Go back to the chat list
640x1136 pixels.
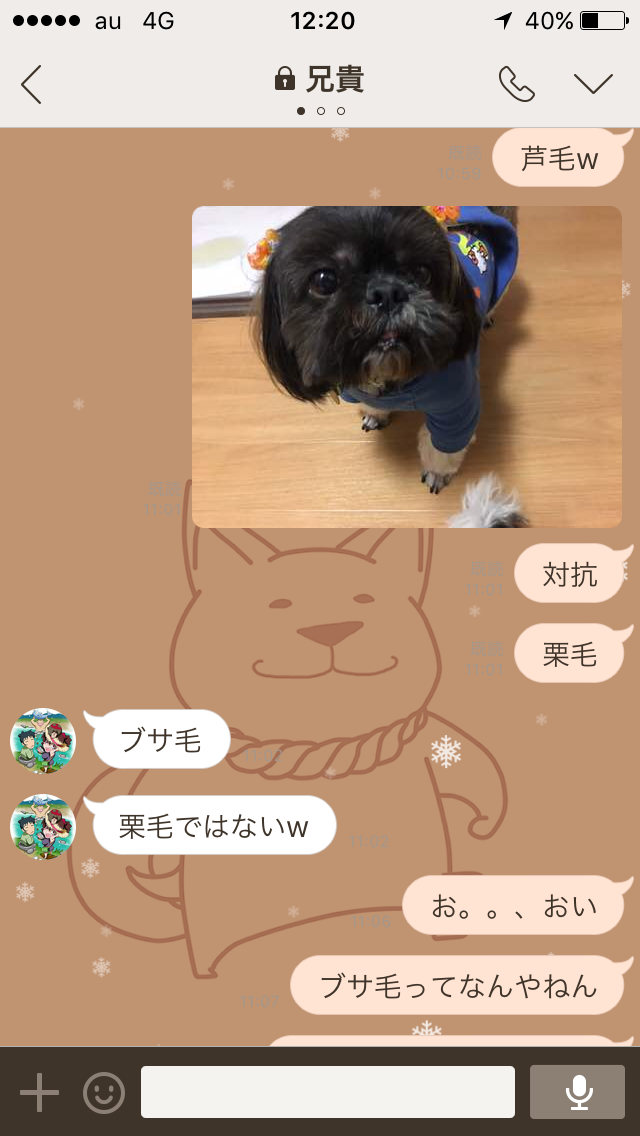pos(32,84)
